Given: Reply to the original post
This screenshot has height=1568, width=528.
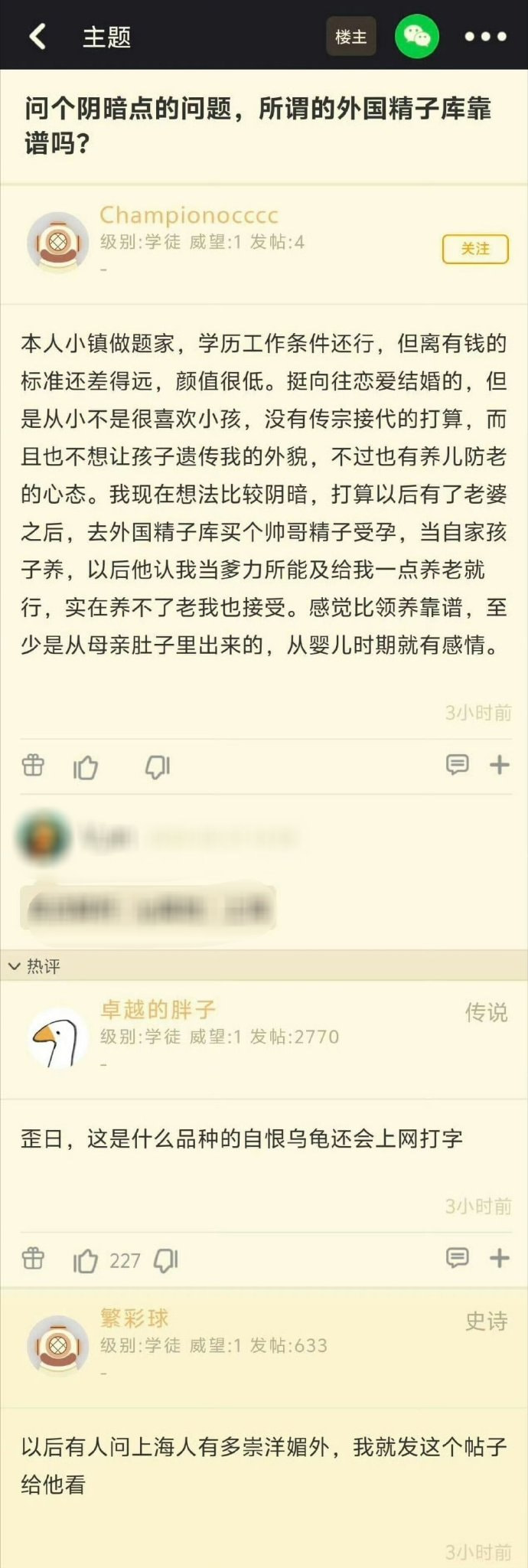Looking at the screenshot, I should tap(457, 764).
